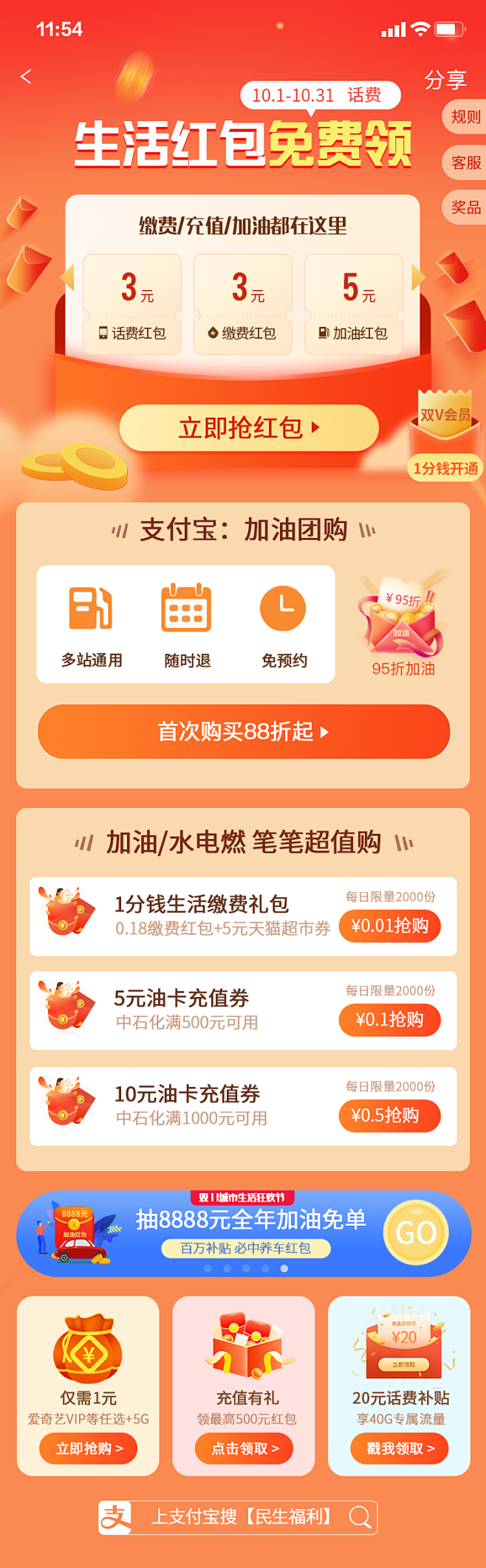
Task: Tap 点击领取 under 充值有礼
Action: 244,1448
